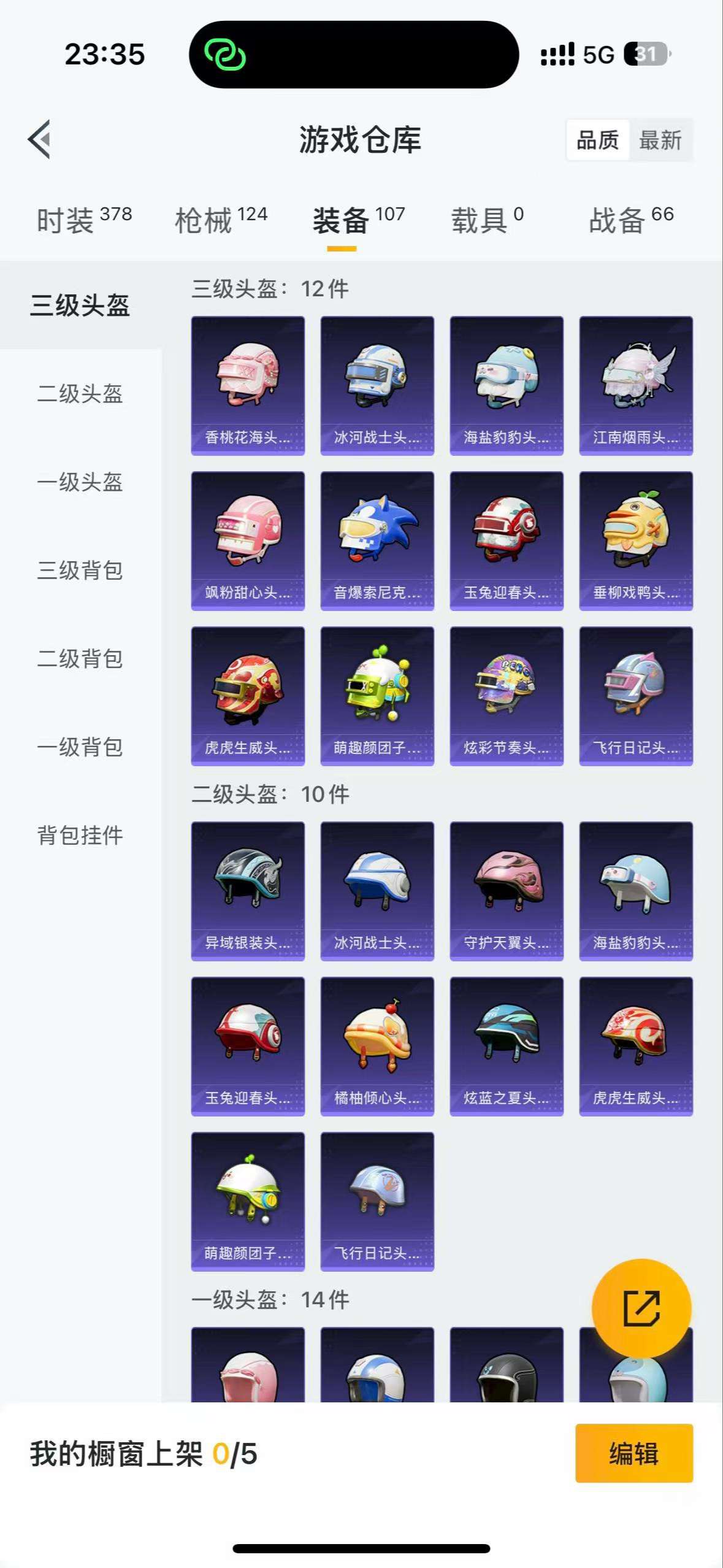Select 一级头盔 in the side menu

pos(80,482)
